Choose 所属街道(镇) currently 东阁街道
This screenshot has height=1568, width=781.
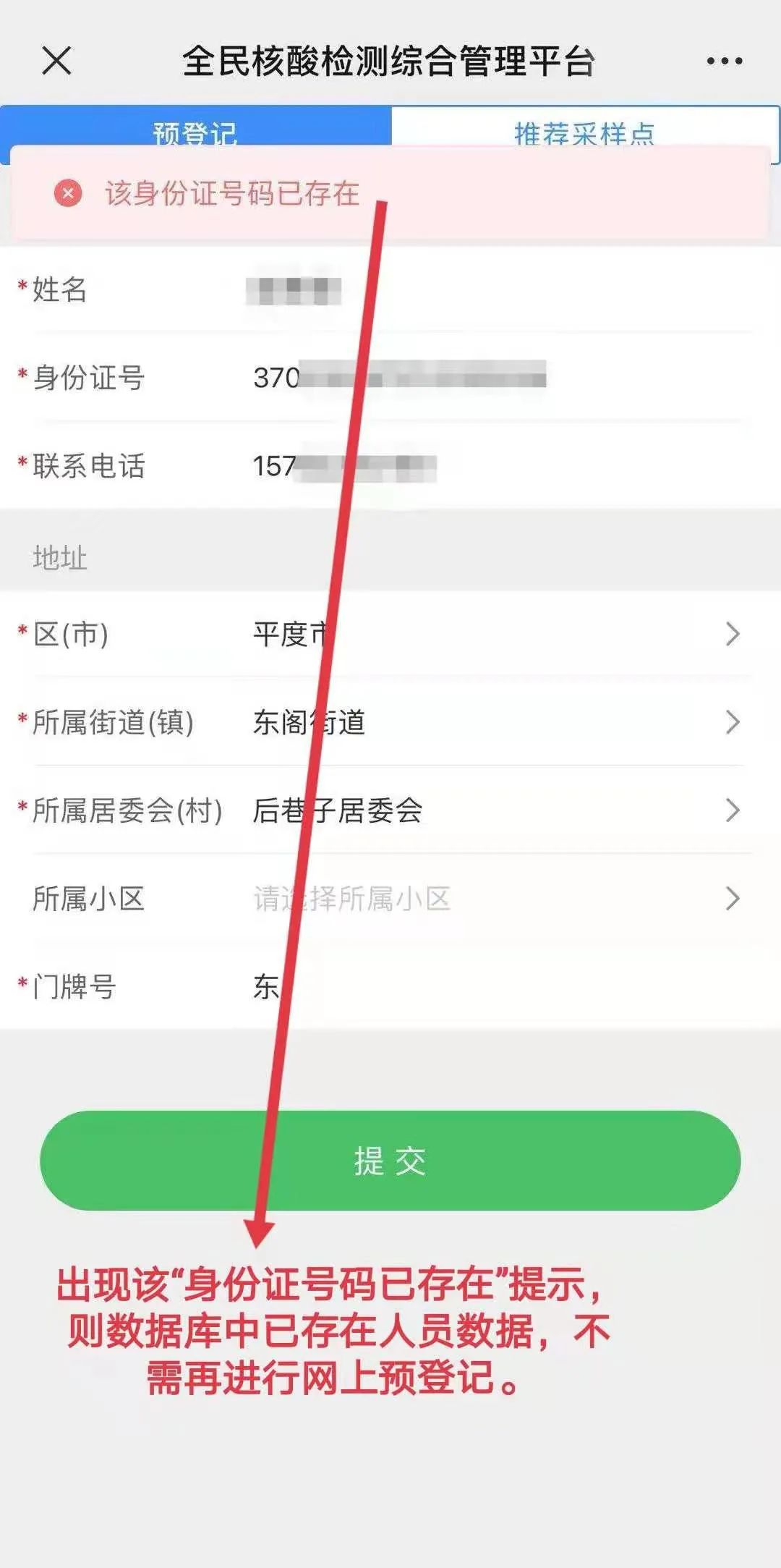click(390, 722)
